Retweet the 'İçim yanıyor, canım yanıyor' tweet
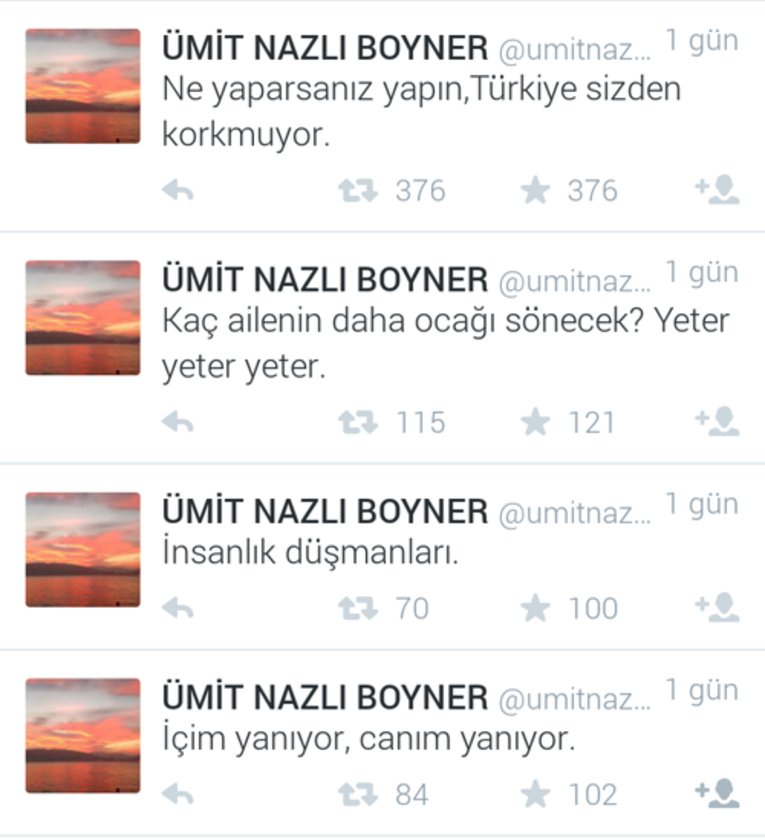Viewport: 765px width, 840px height. tap(357, 795)
